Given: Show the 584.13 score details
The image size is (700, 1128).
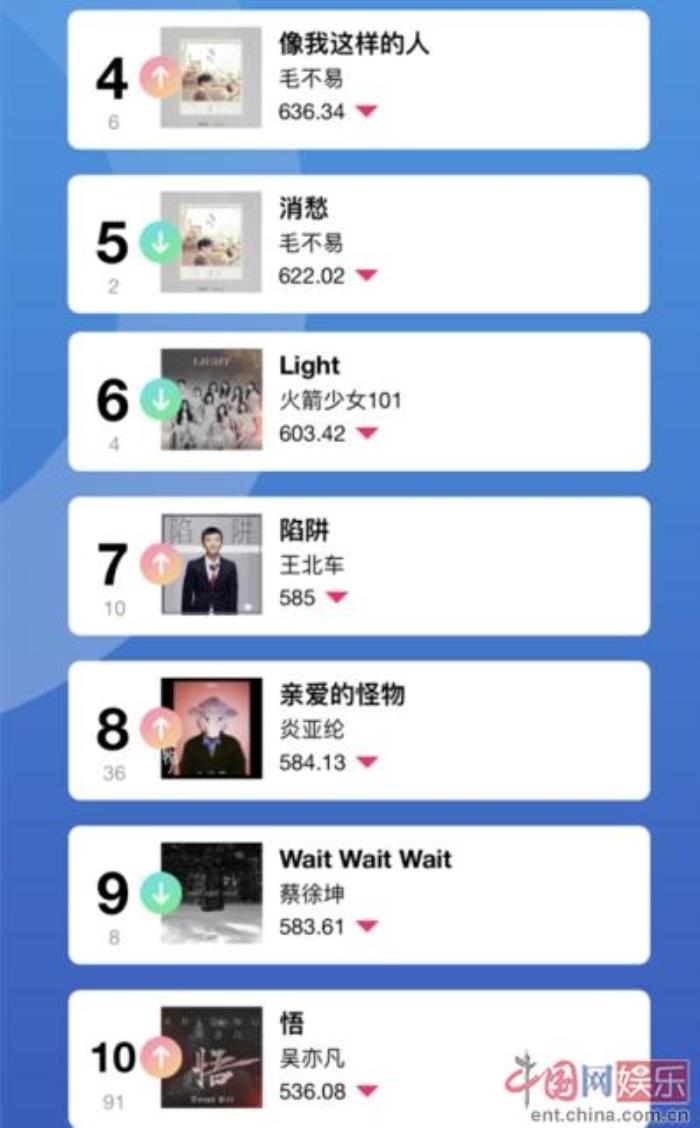Looking at the screenshot, I should coord(367,762).
